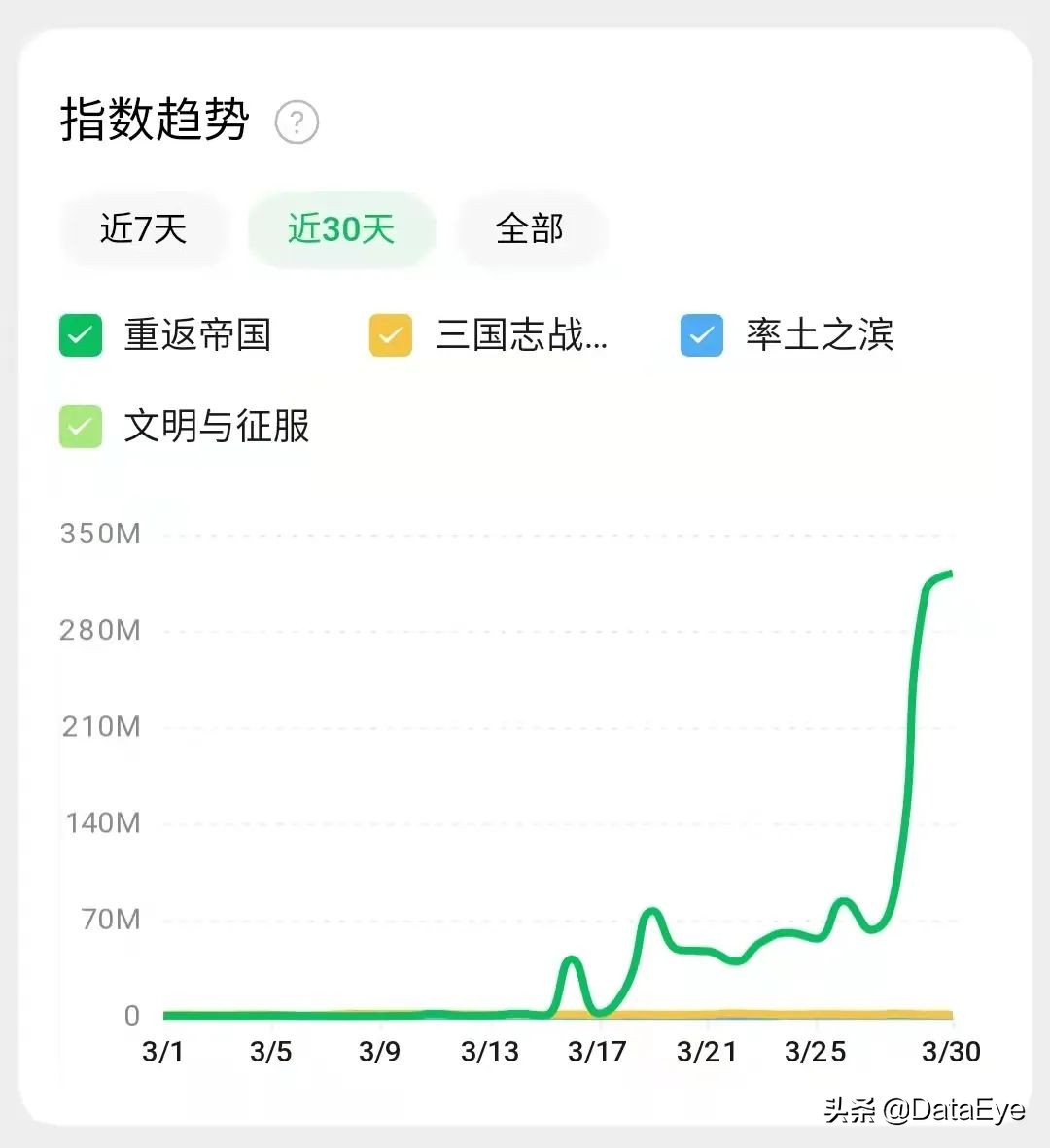Image resolution: width=1050 pixels, height=1148 pixels.
Task: Switch to the 近7天 range
Action: click(x=143, y=229)
